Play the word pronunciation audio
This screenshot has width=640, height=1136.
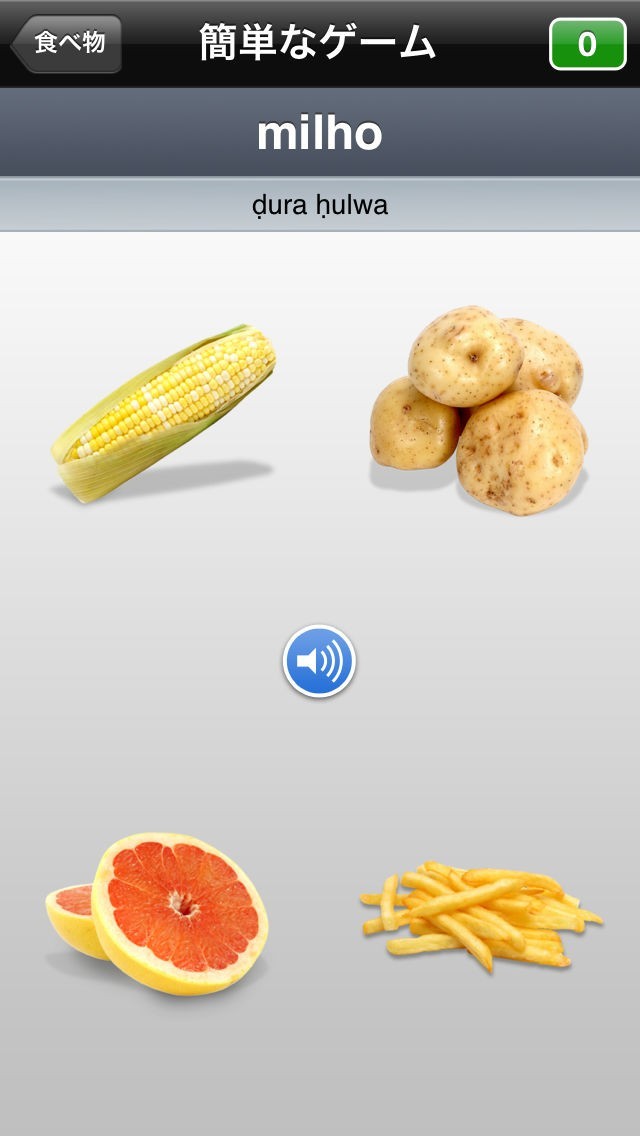tap(319, 661)
